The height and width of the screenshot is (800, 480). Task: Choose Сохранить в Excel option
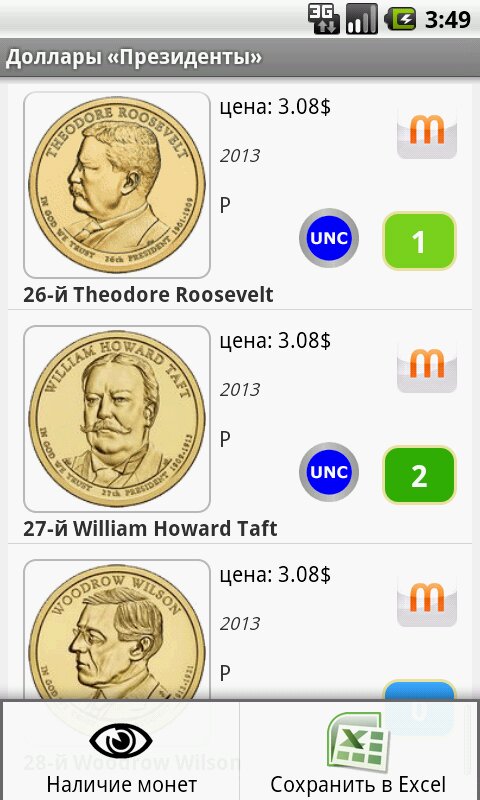pyautogui.click(x=358, y=751)
